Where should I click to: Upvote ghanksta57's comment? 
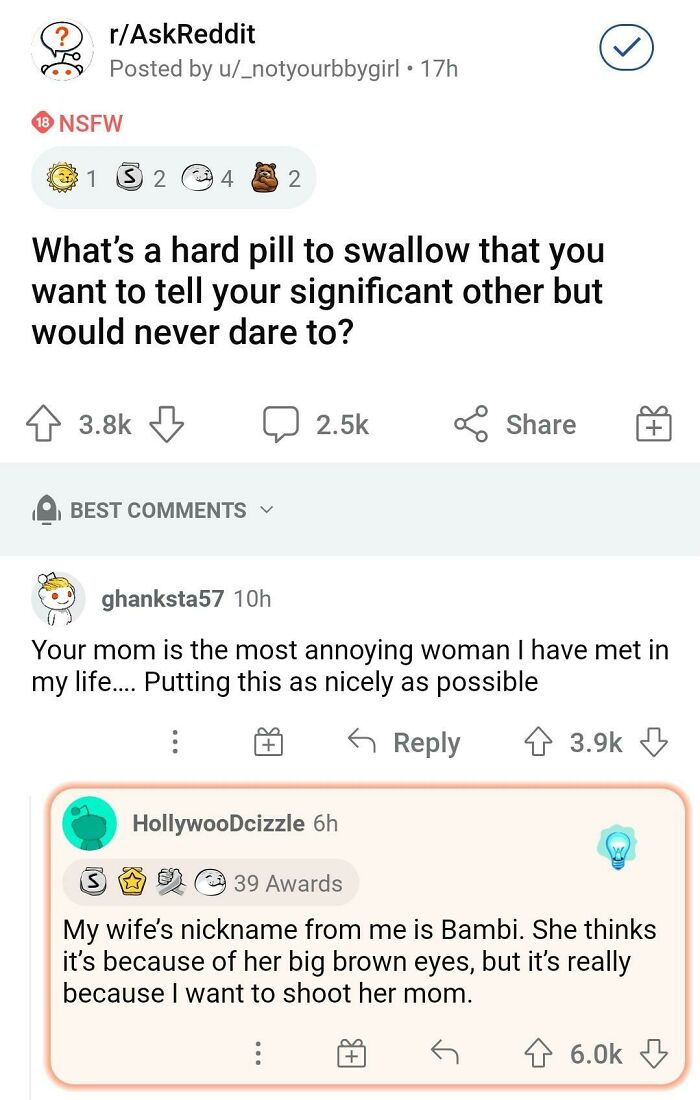[540, 742]
